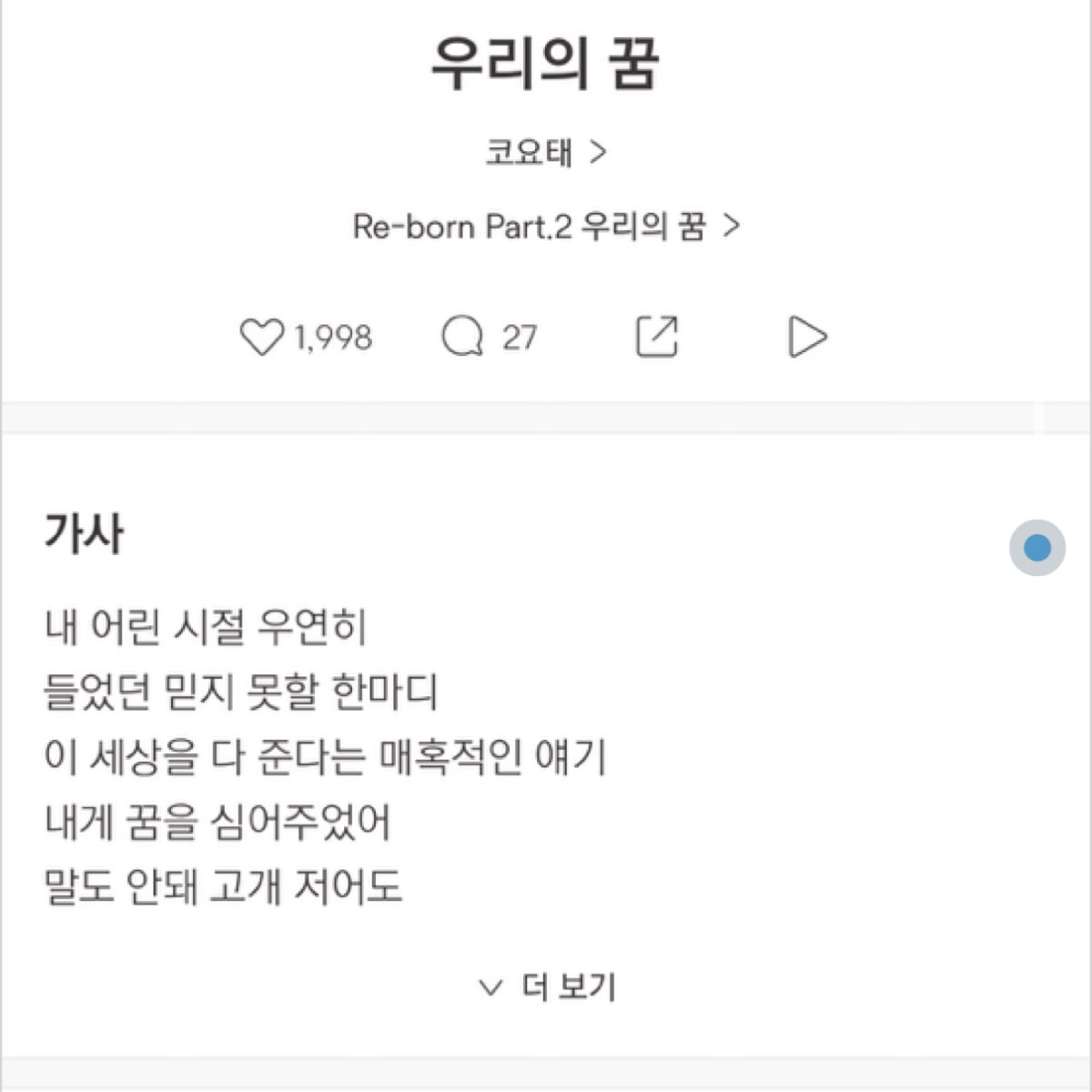
Task: Share this song
Action: (x=656, y=337)
